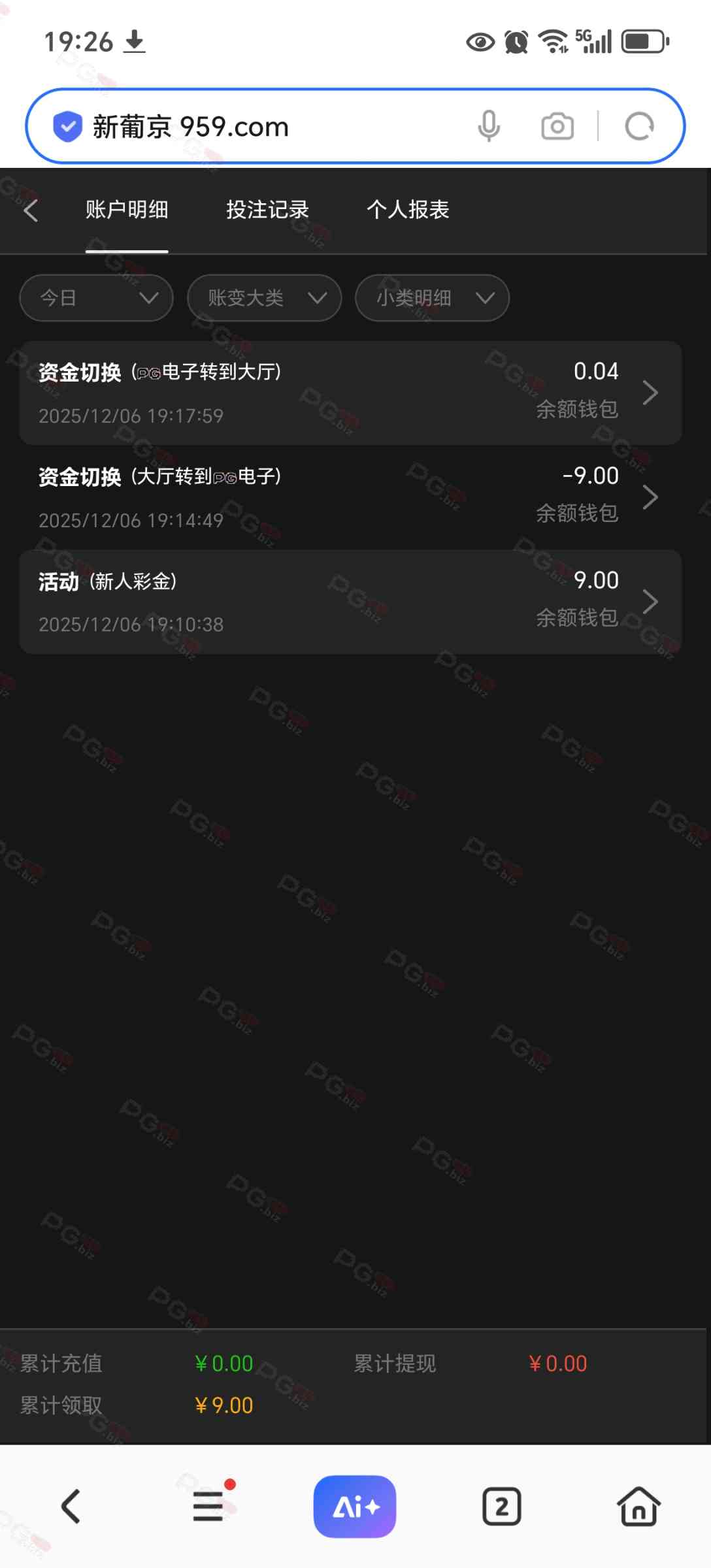The width and height of the screenshot is (711, 1568).
Task: Open the -9.00 大厅转到PG电子 record
Action: pyautogui.click(x=350, y=497)
